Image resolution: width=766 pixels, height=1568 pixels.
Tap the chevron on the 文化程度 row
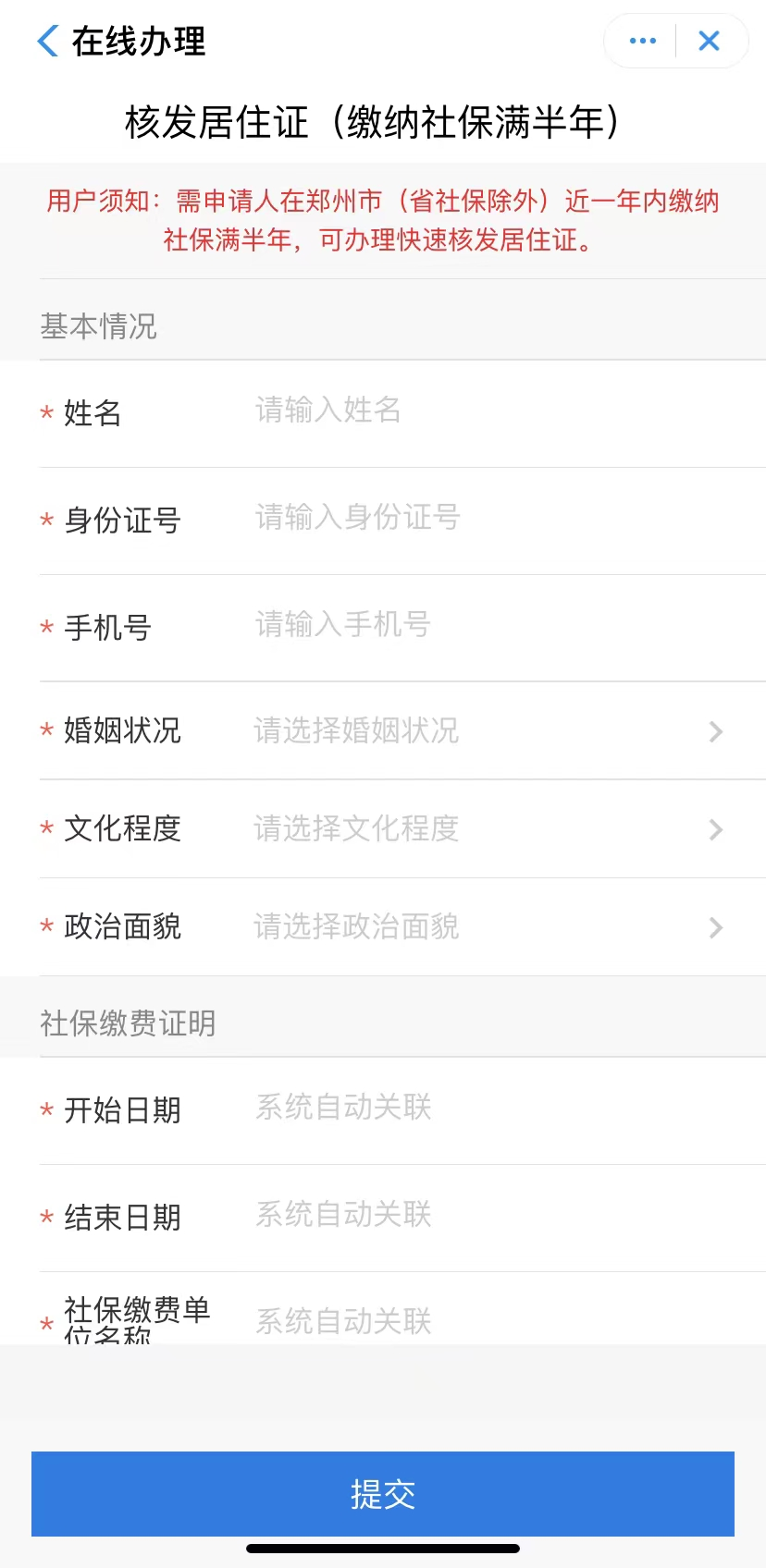click(x=714, y=829)
